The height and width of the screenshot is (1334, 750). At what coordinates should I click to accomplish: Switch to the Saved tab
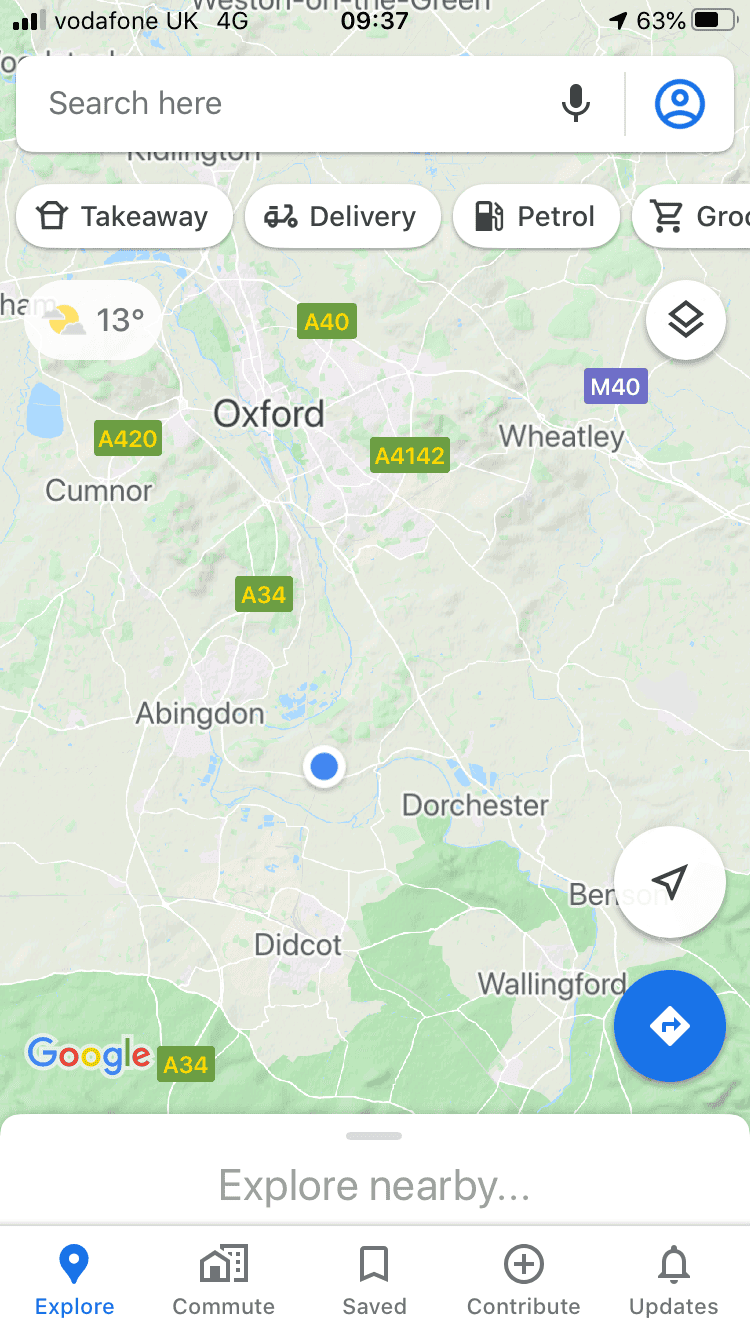pyautogui.click(x=374, y=1280)
